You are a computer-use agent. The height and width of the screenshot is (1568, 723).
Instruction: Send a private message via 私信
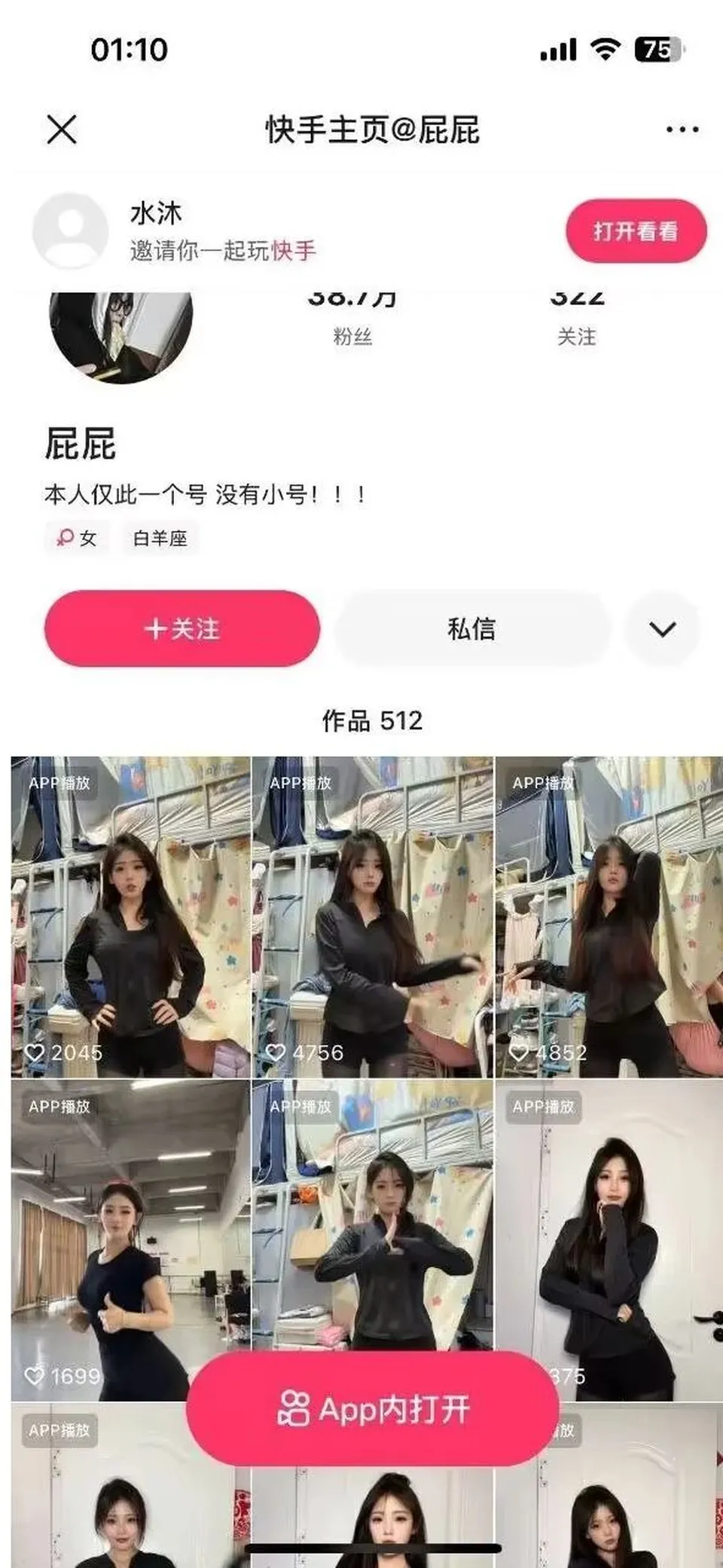471,628
